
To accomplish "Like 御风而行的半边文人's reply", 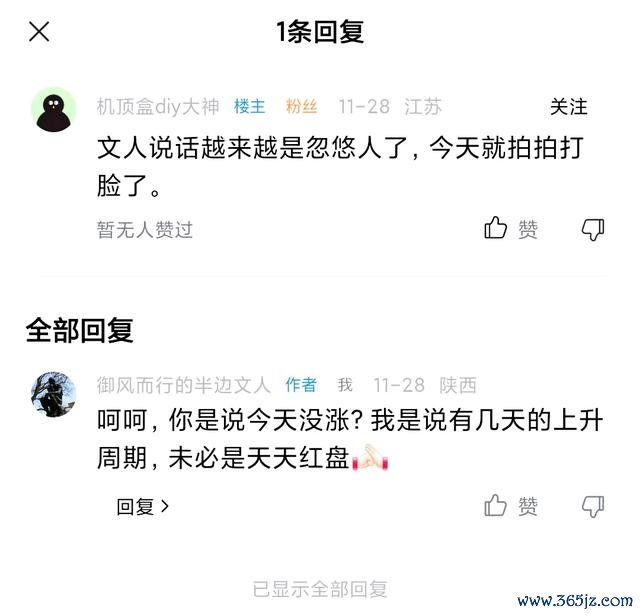I will click(x=511, y=506).
